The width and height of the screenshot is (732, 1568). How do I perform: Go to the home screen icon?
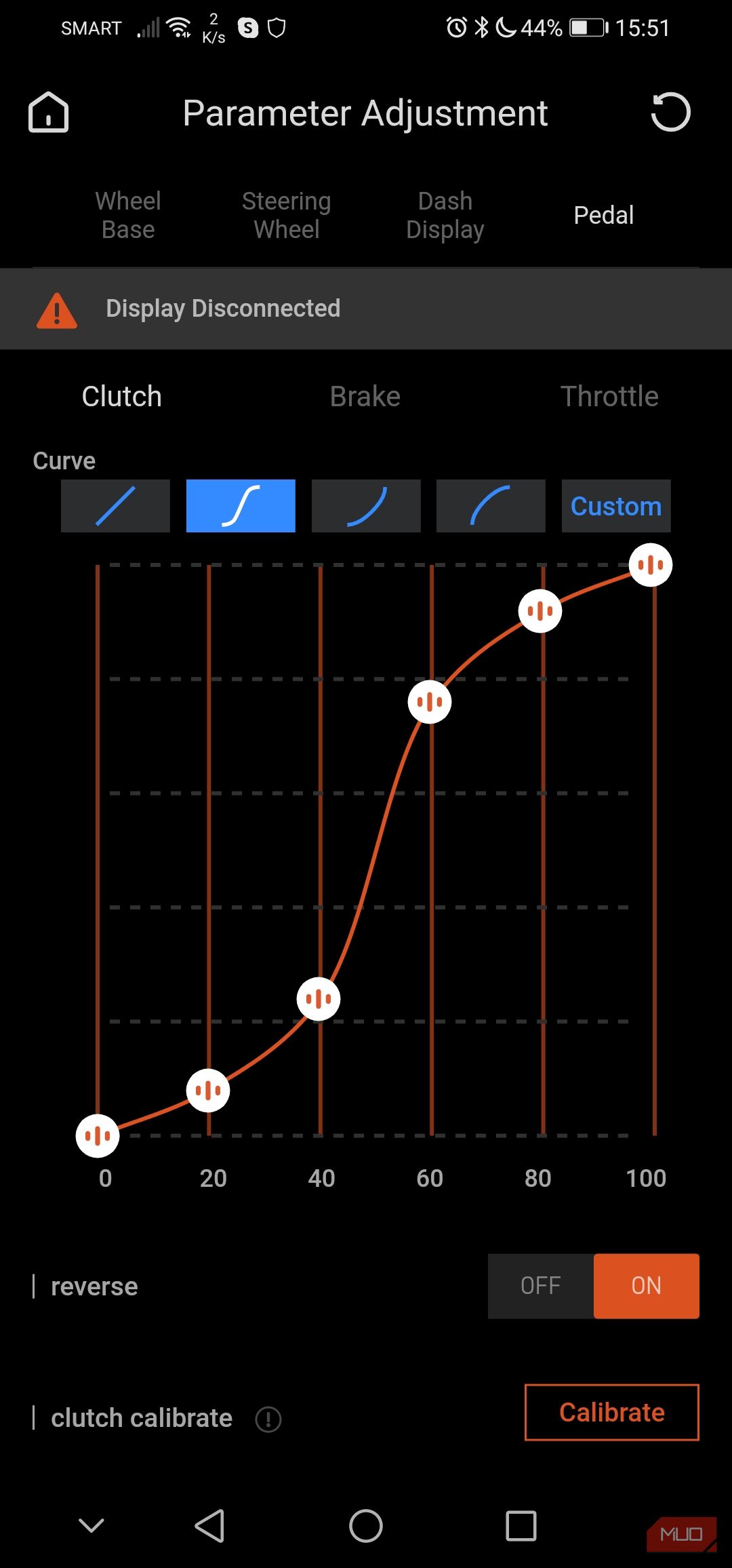pos(48,112)
